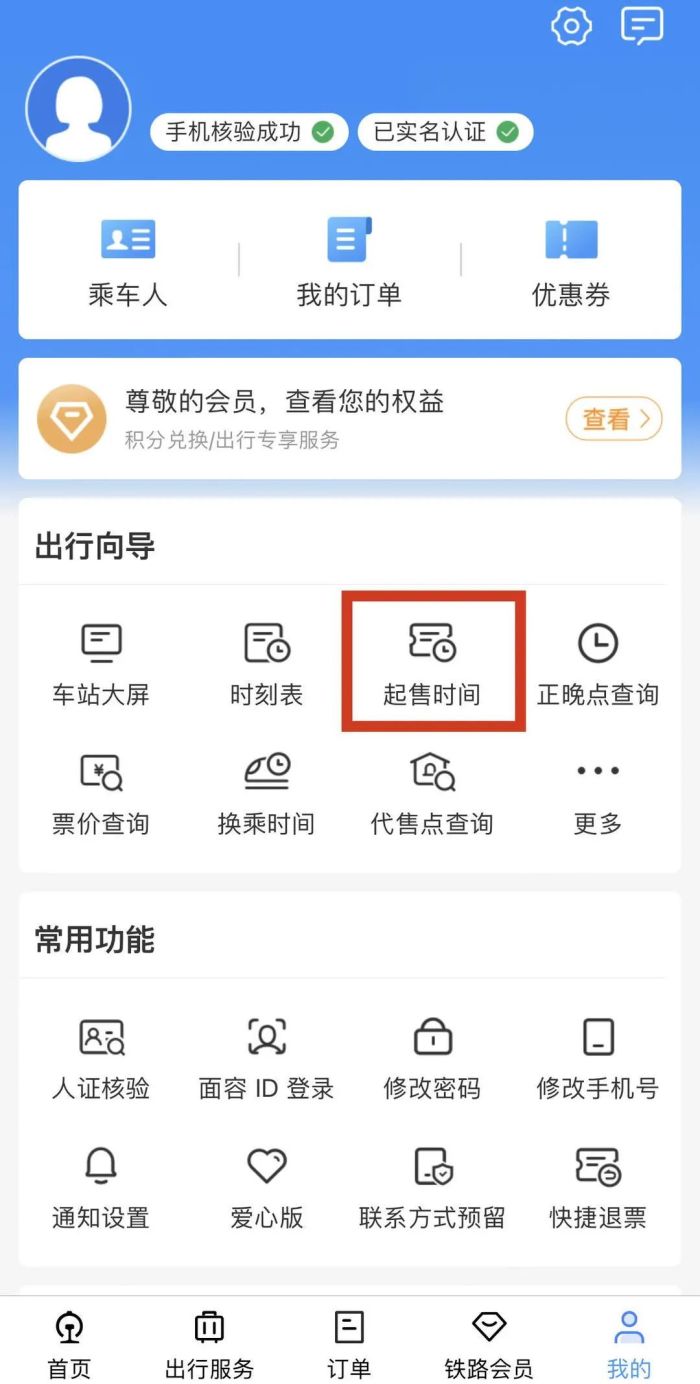The width and height of the screenshot is (700, 1384).
Task: Open 我的订单
Action: [349, 262]
